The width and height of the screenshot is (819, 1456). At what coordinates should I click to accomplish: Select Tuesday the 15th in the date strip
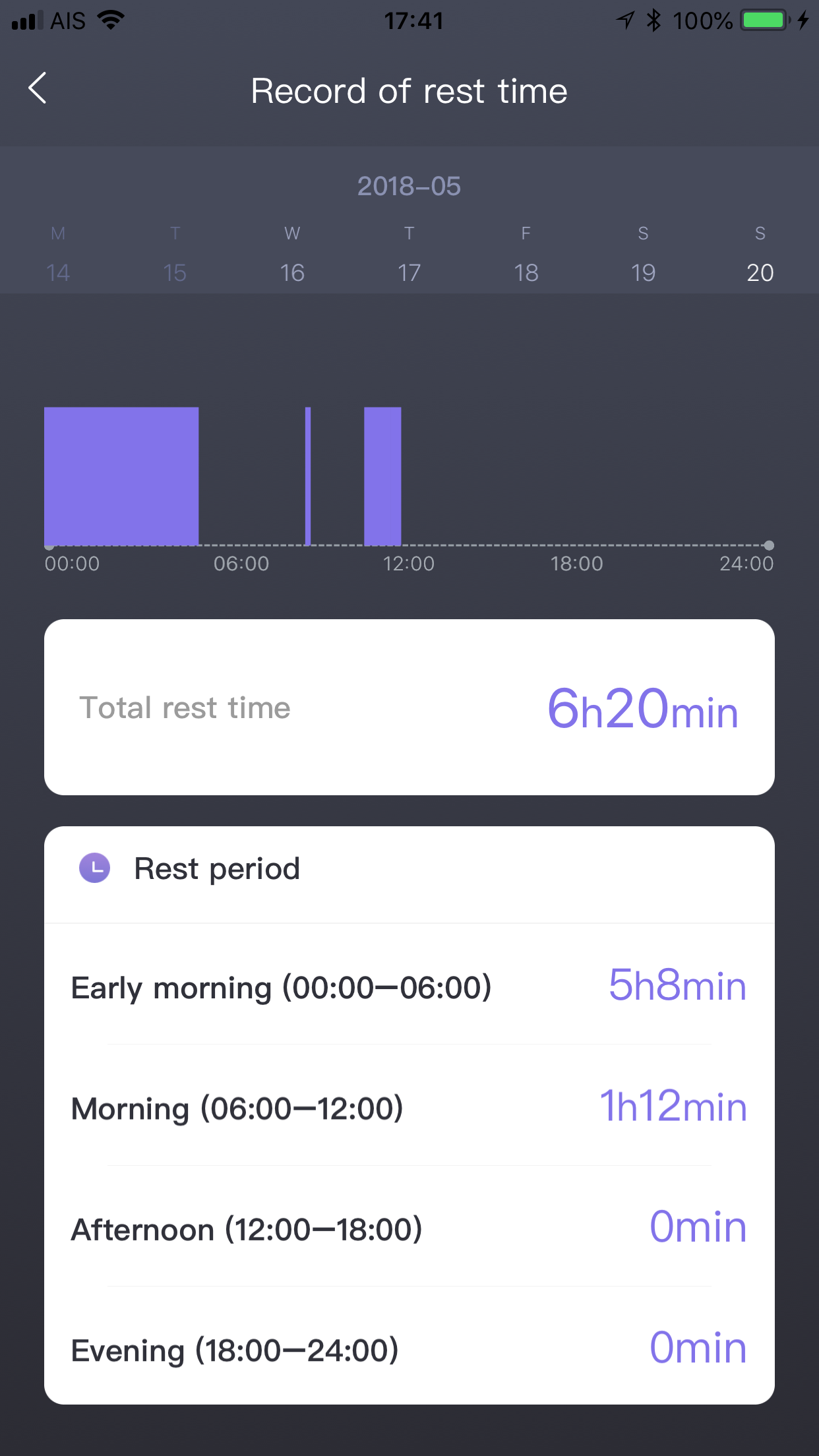pos(175,255)
